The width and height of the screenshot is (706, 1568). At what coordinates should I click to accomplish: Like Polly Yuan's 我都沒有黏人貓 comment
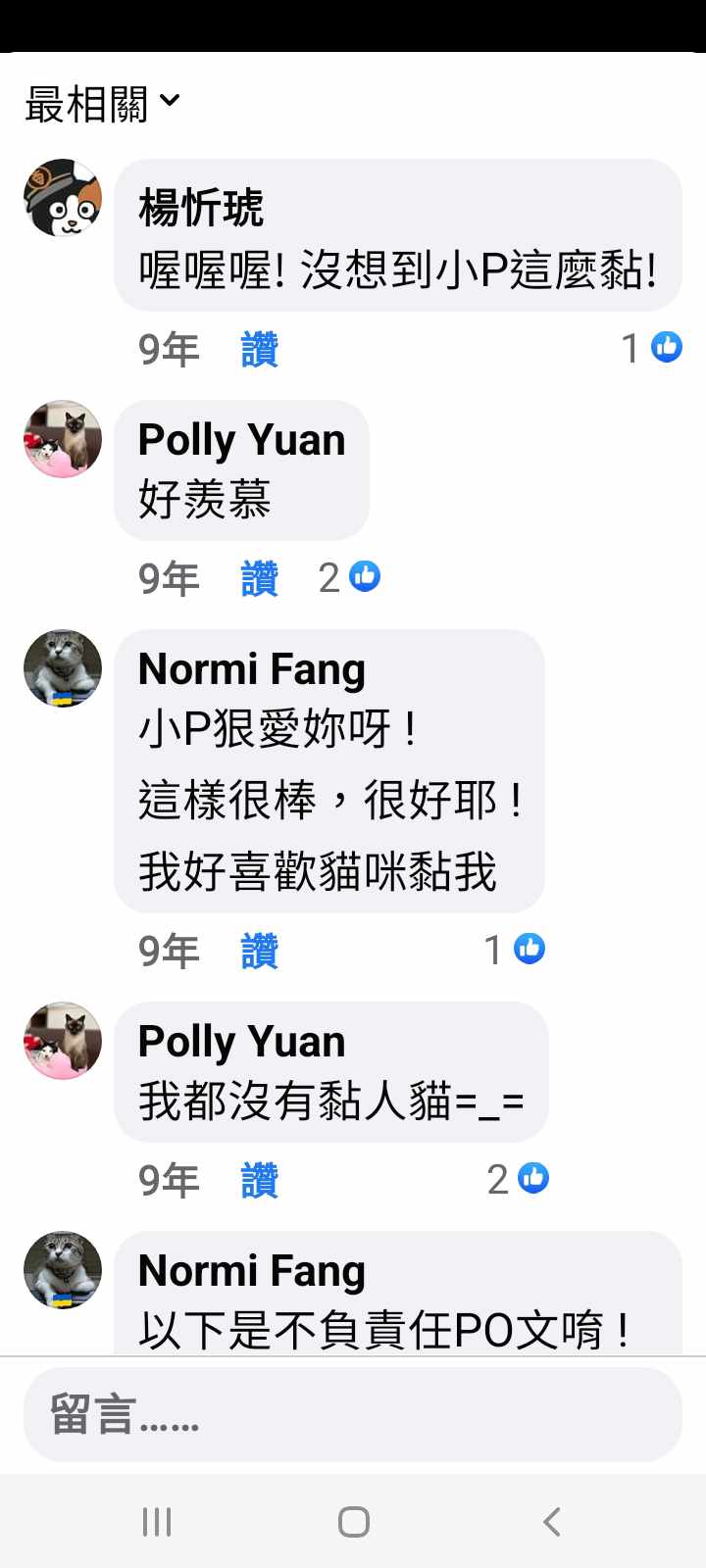259,1180
